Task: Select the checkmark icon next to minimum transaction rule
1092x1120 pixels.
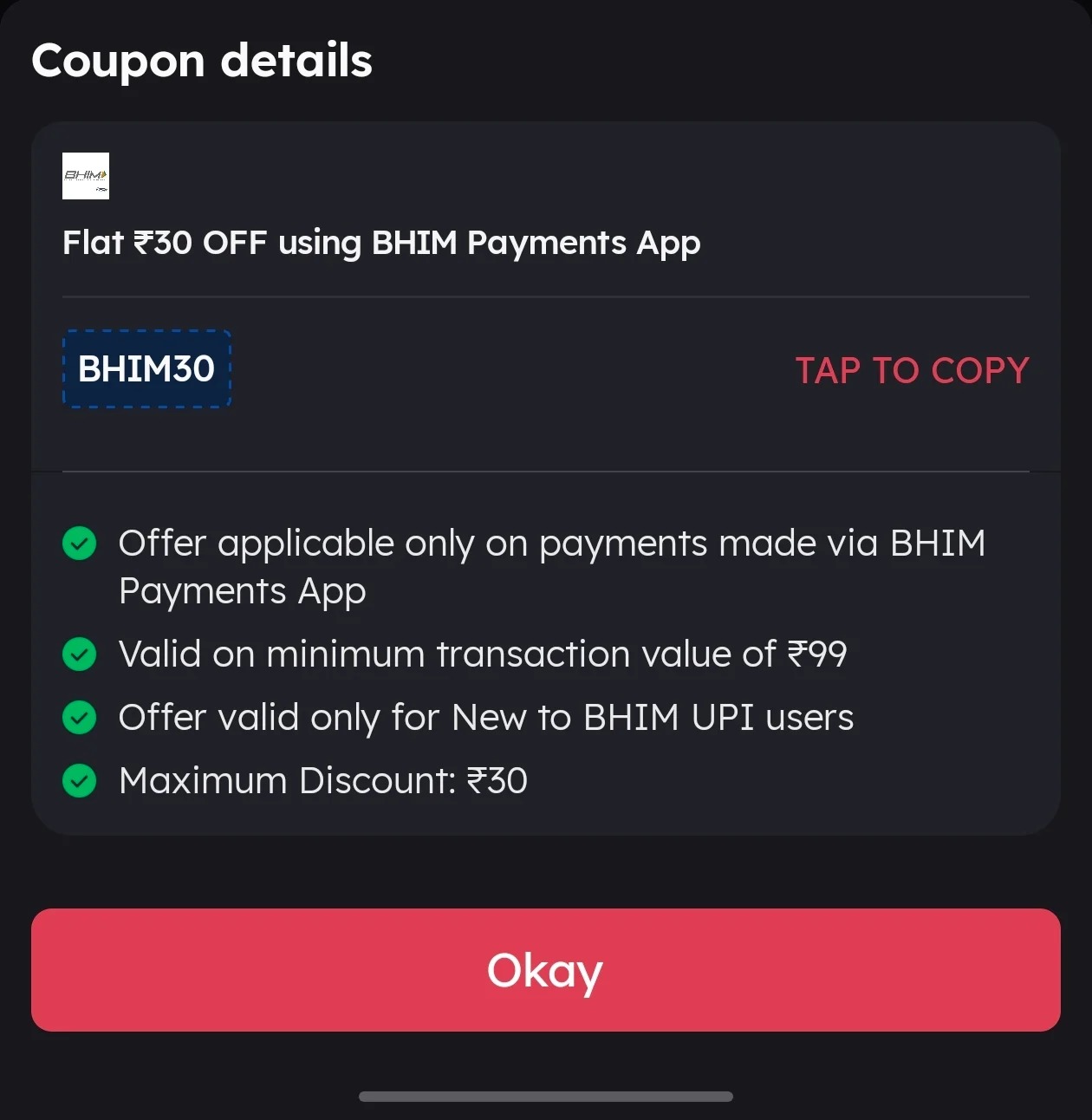Action: pyautogui.click(x=79, y=654)
